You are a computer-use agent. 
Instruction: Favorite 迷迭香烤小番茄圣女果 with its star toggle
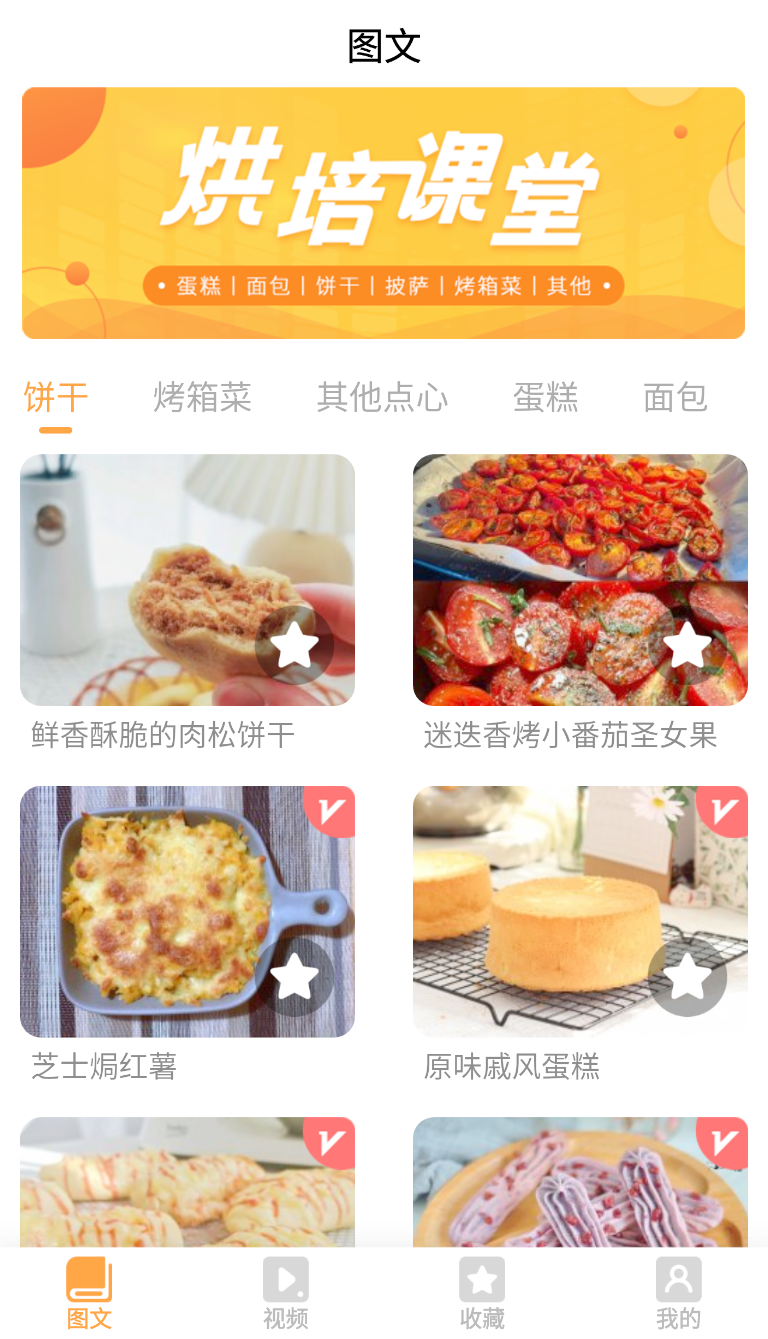coord(688,646)
